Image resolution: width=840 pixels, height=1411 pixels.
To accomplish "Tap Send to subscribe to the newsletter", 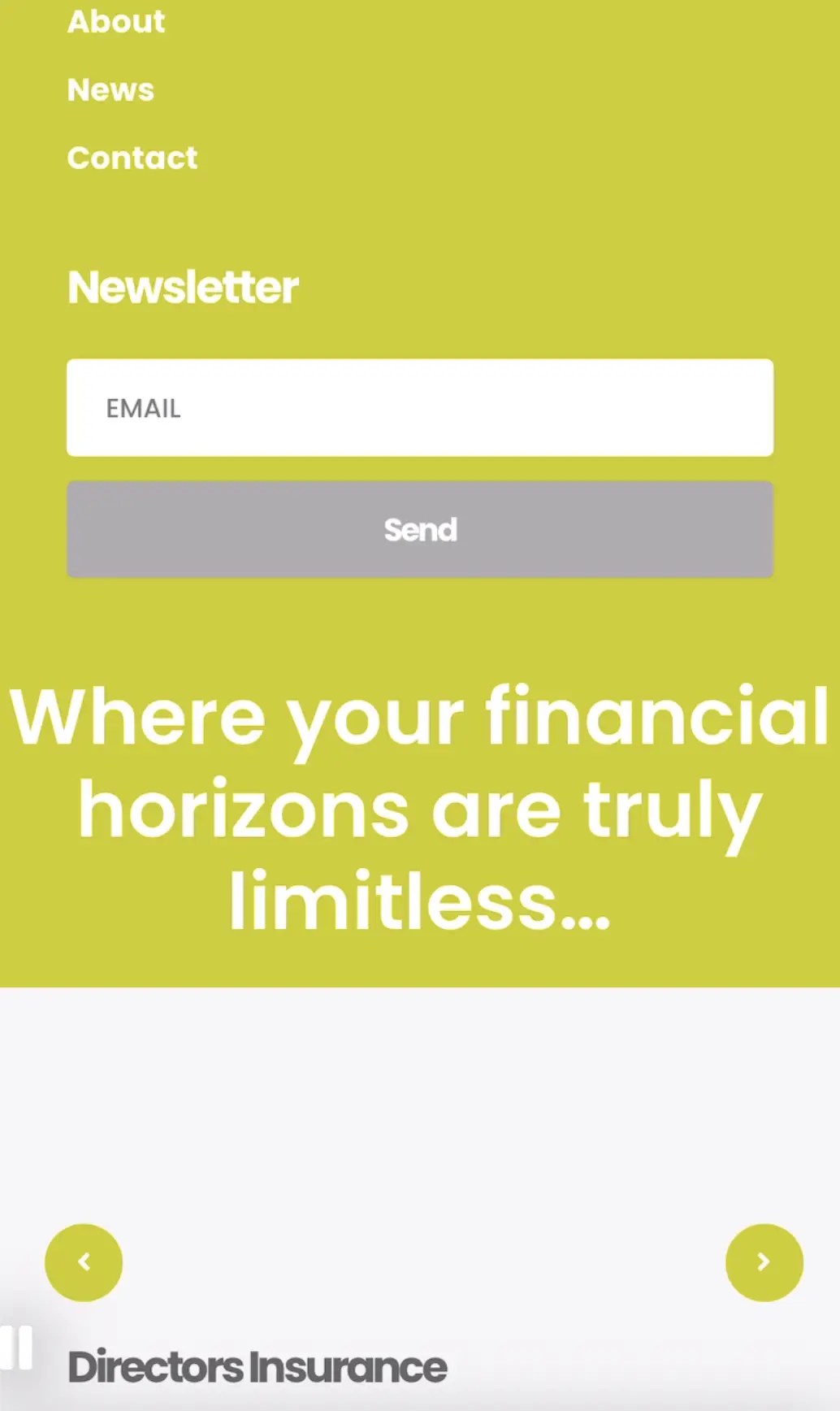I will pos(420,530).
